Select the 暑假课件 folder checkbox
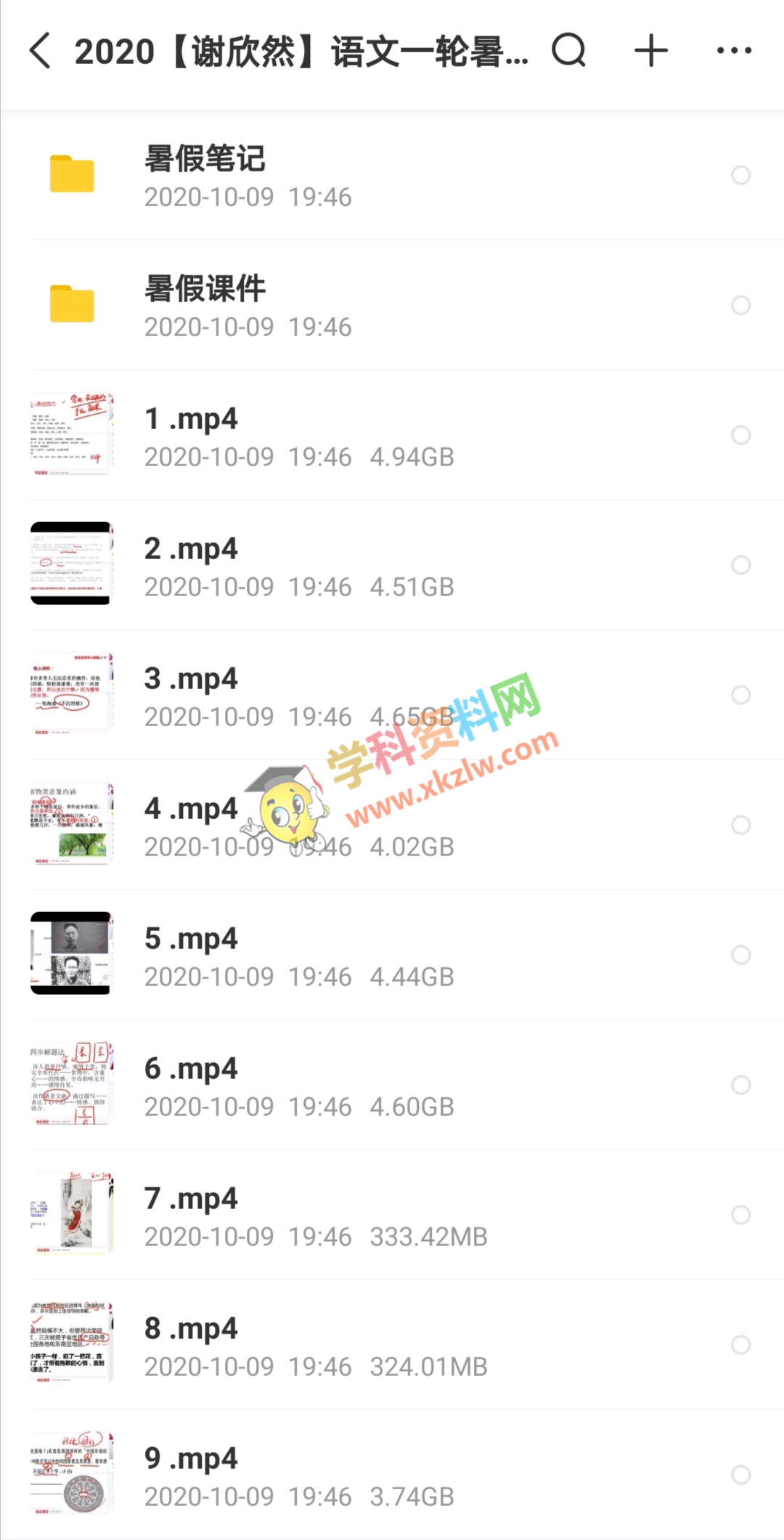 click(x=740, y=305)
